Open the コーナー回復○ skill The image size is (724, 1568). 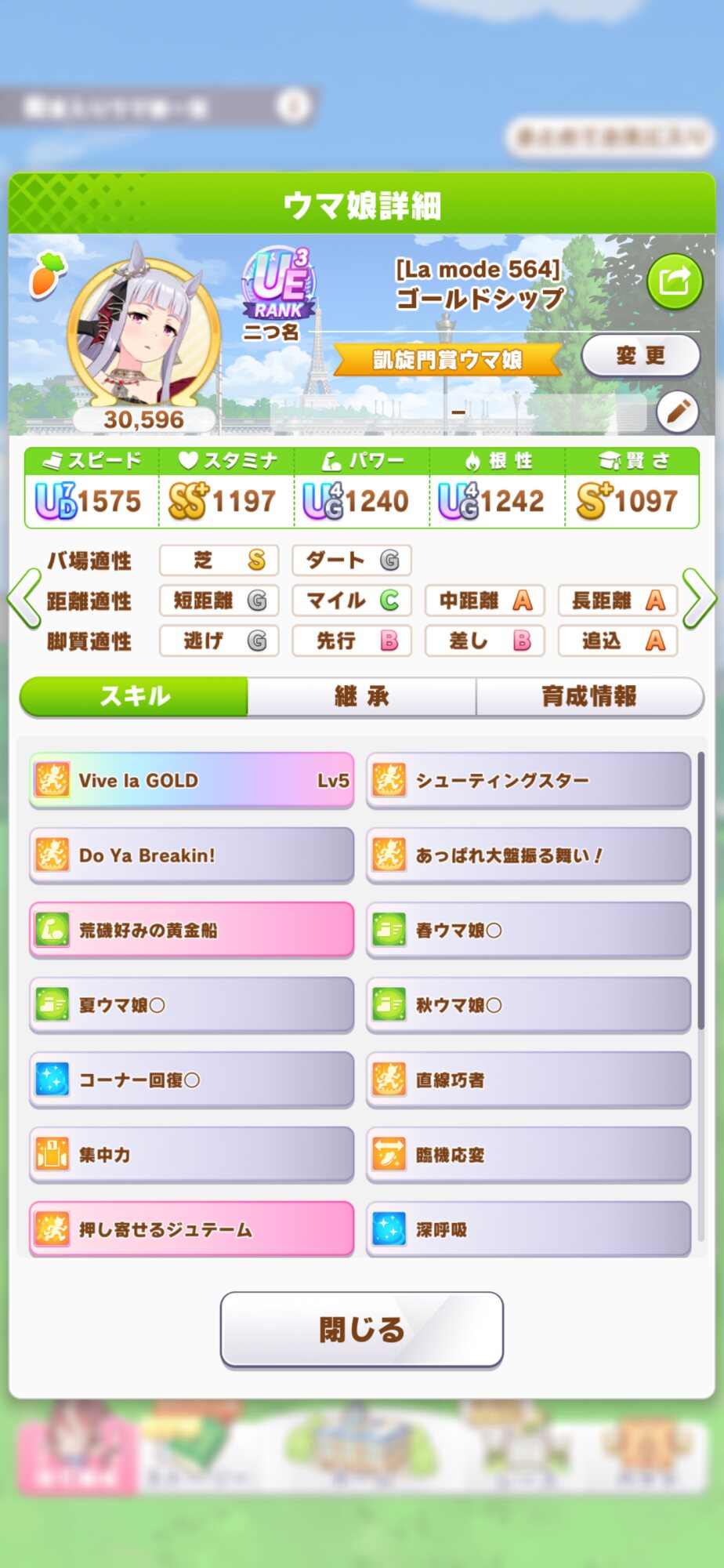[x=191, y=1080]
